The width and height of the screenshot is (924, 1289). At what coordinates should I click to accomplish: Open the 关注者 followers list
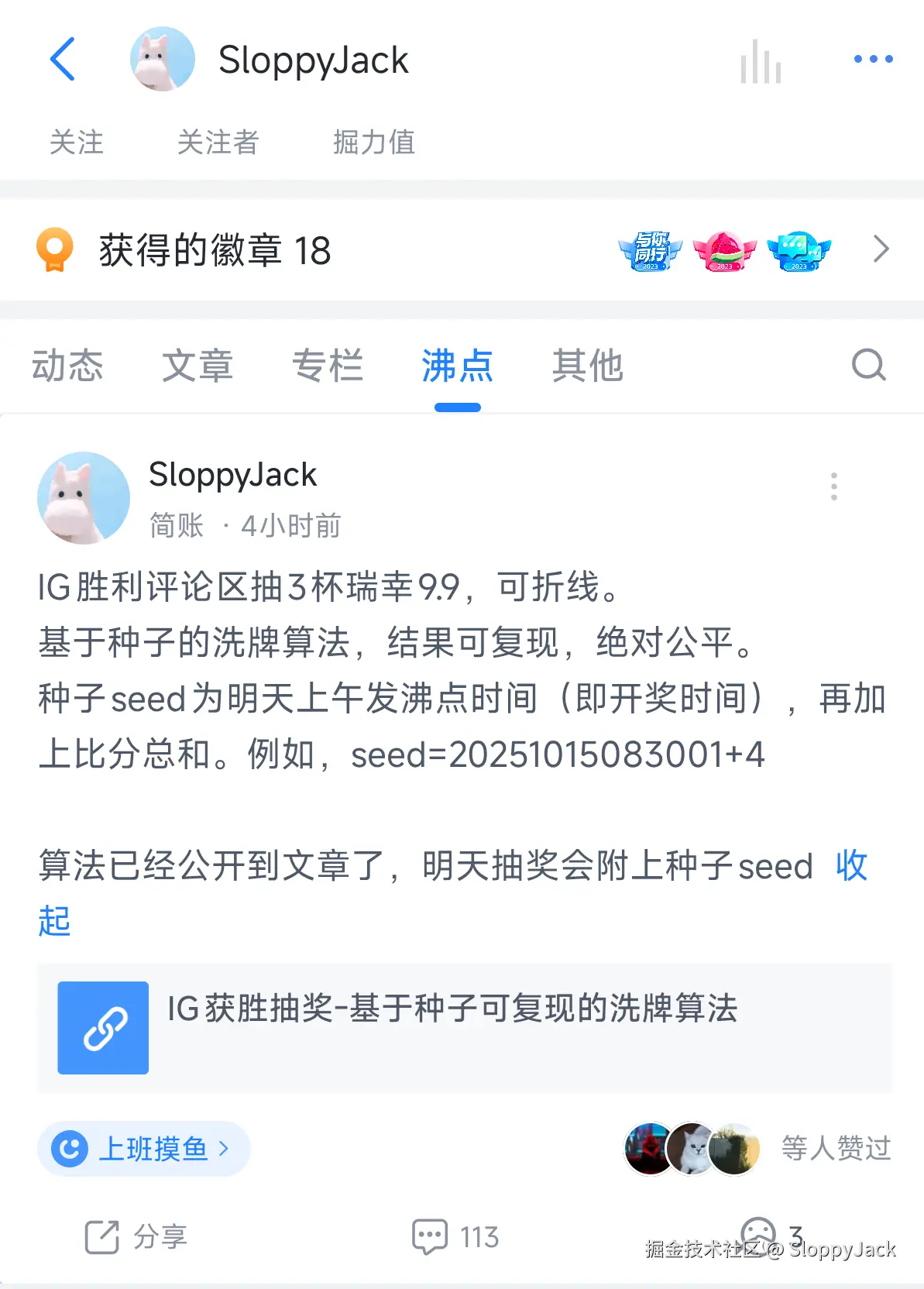(x=218, y=143)
